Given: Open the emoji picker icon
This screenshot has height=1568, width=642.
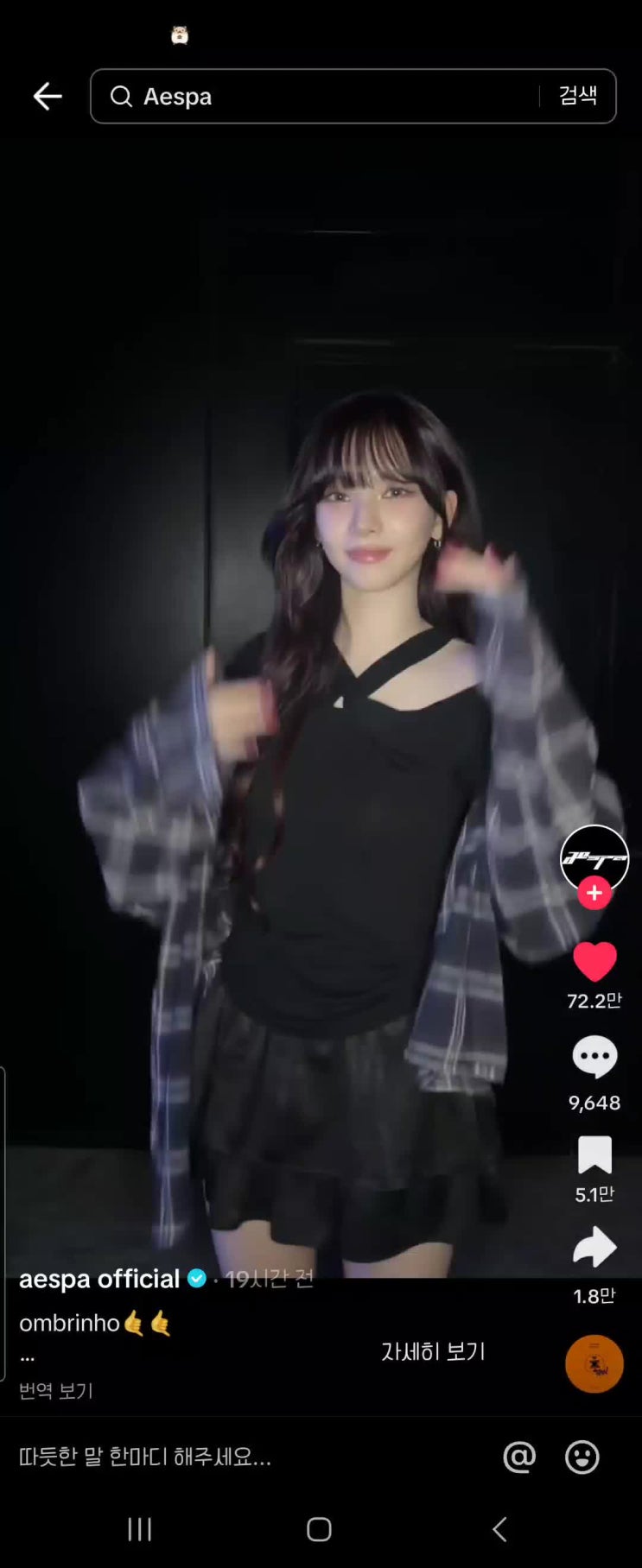Looking at the screenshot, I should point(582,1457).
